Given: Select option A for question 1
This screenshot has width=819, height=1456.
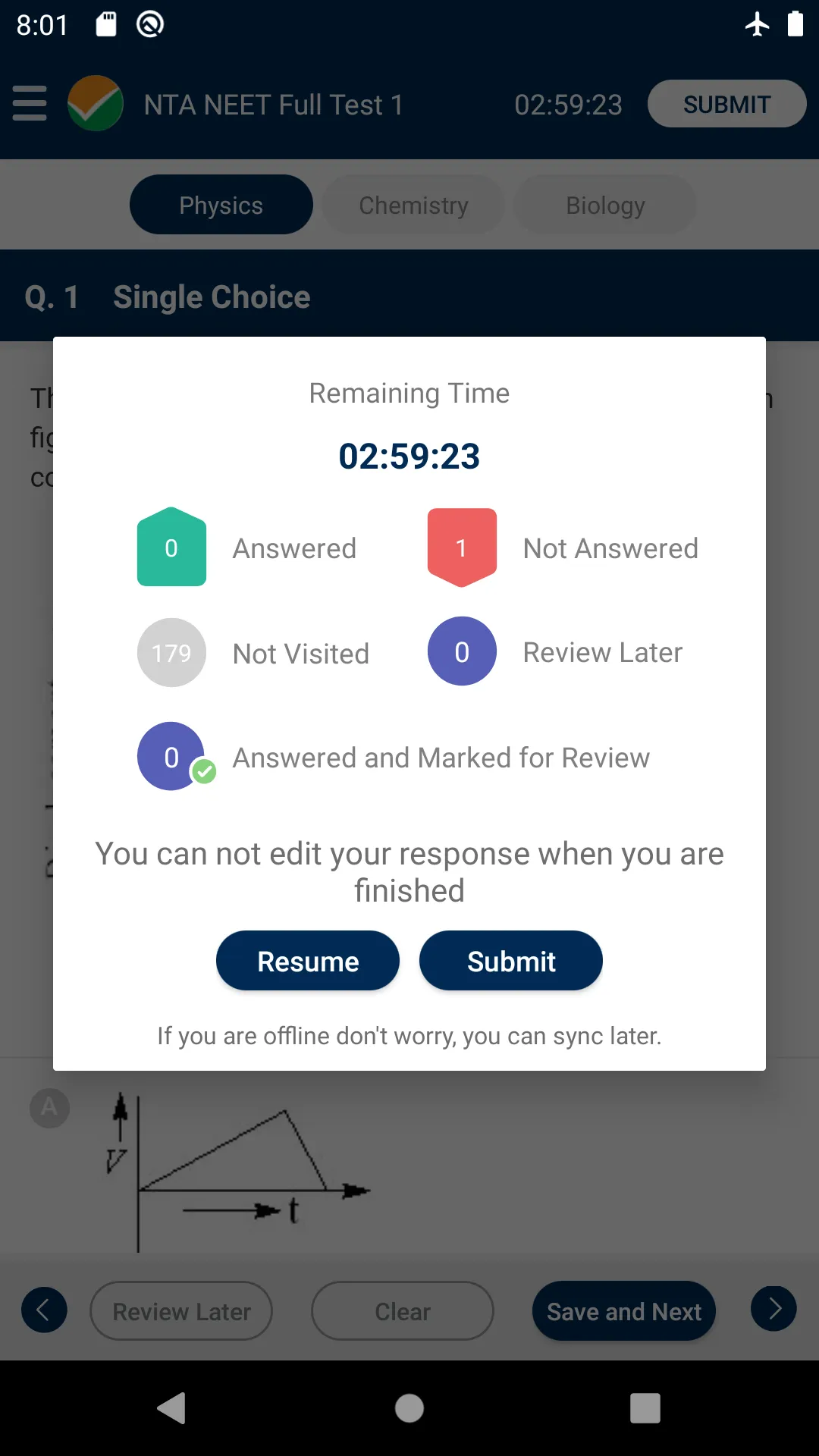Looking at the screenshot, I should pyautogui.click(x=49, y=1108).
